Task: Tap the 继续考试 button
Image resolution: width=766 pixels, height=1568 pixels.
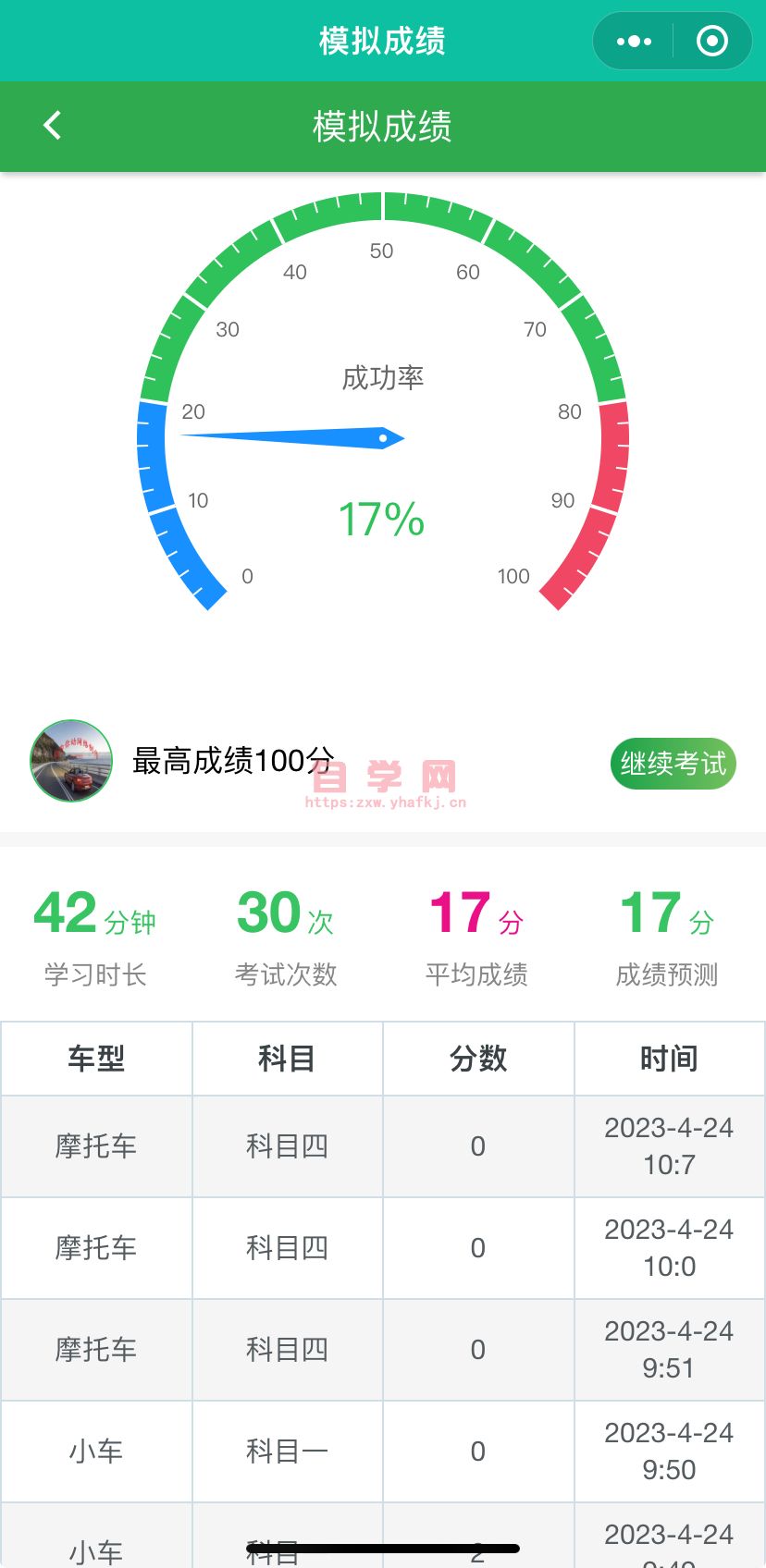Action: click(673, 764)
